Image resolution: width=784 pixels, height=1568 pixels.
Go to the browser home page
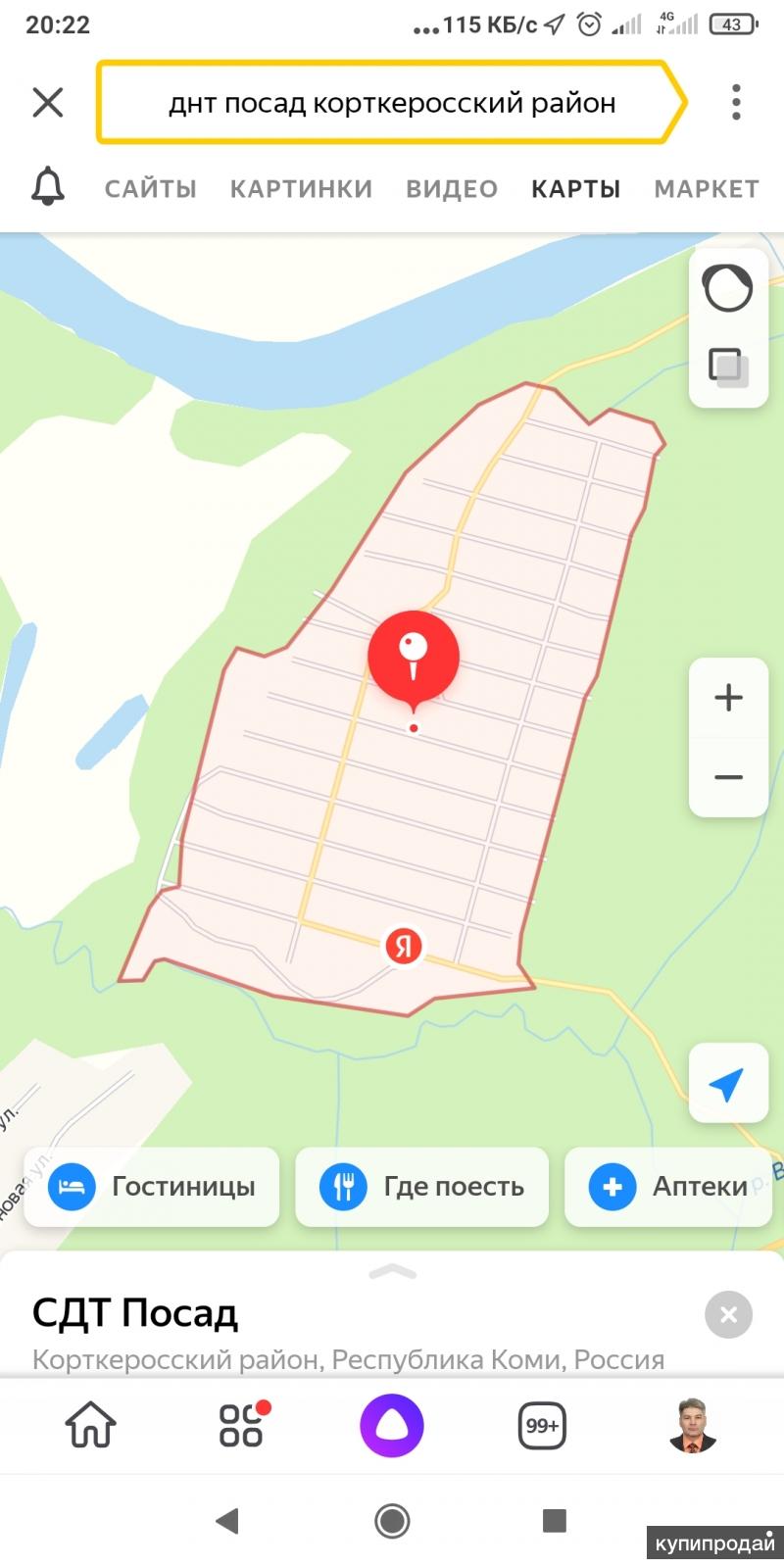pos(90,1426)
